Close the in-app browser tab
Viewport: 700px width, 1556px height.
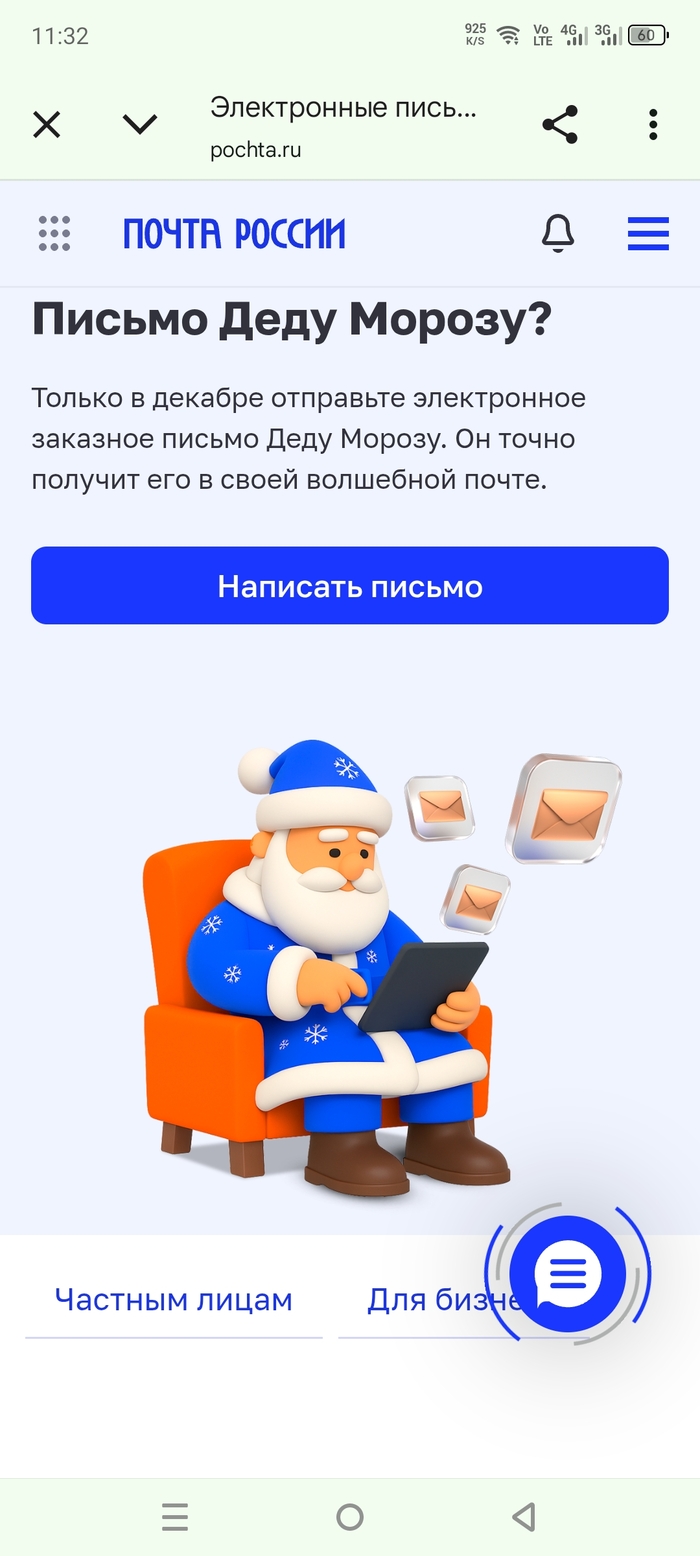click(x=47, y=125)
